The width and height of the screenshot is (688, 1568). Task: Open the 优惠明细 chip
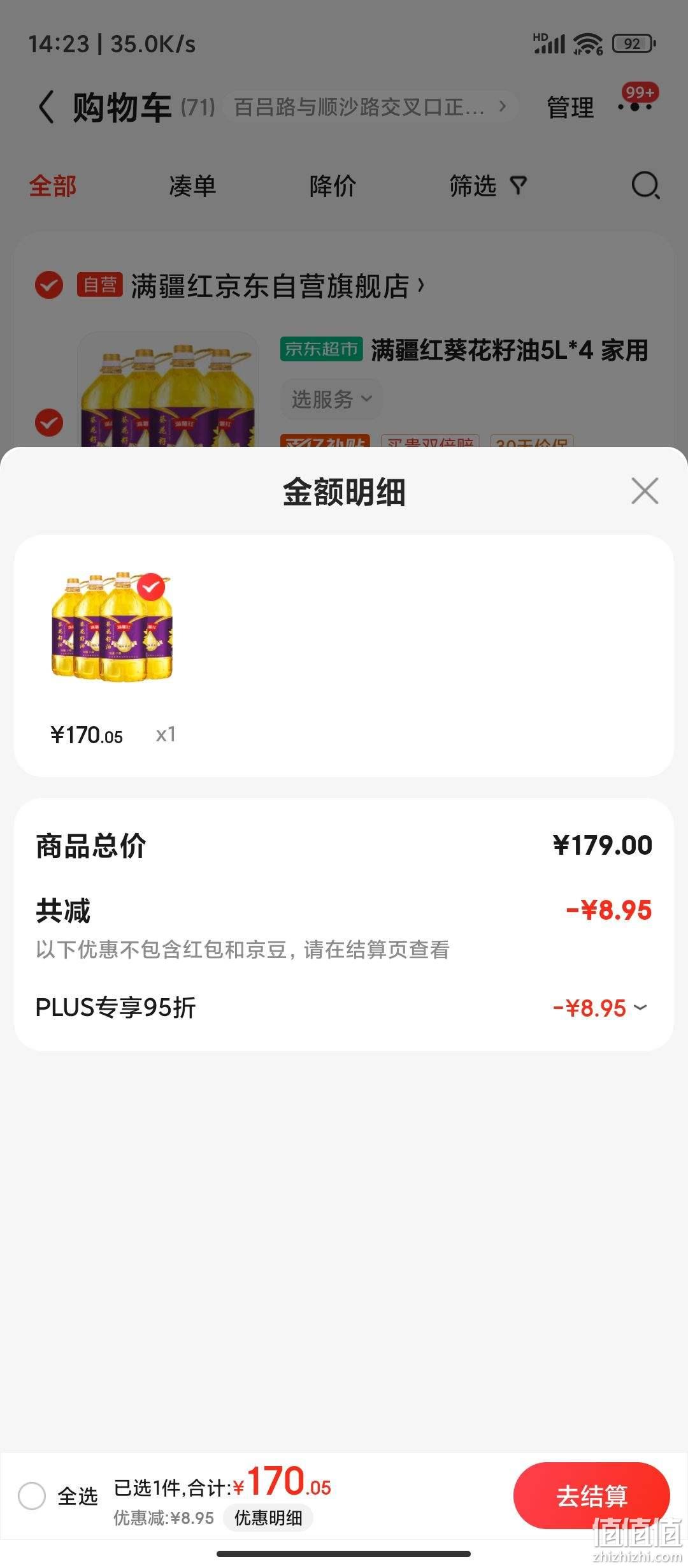pos(268,1518)
